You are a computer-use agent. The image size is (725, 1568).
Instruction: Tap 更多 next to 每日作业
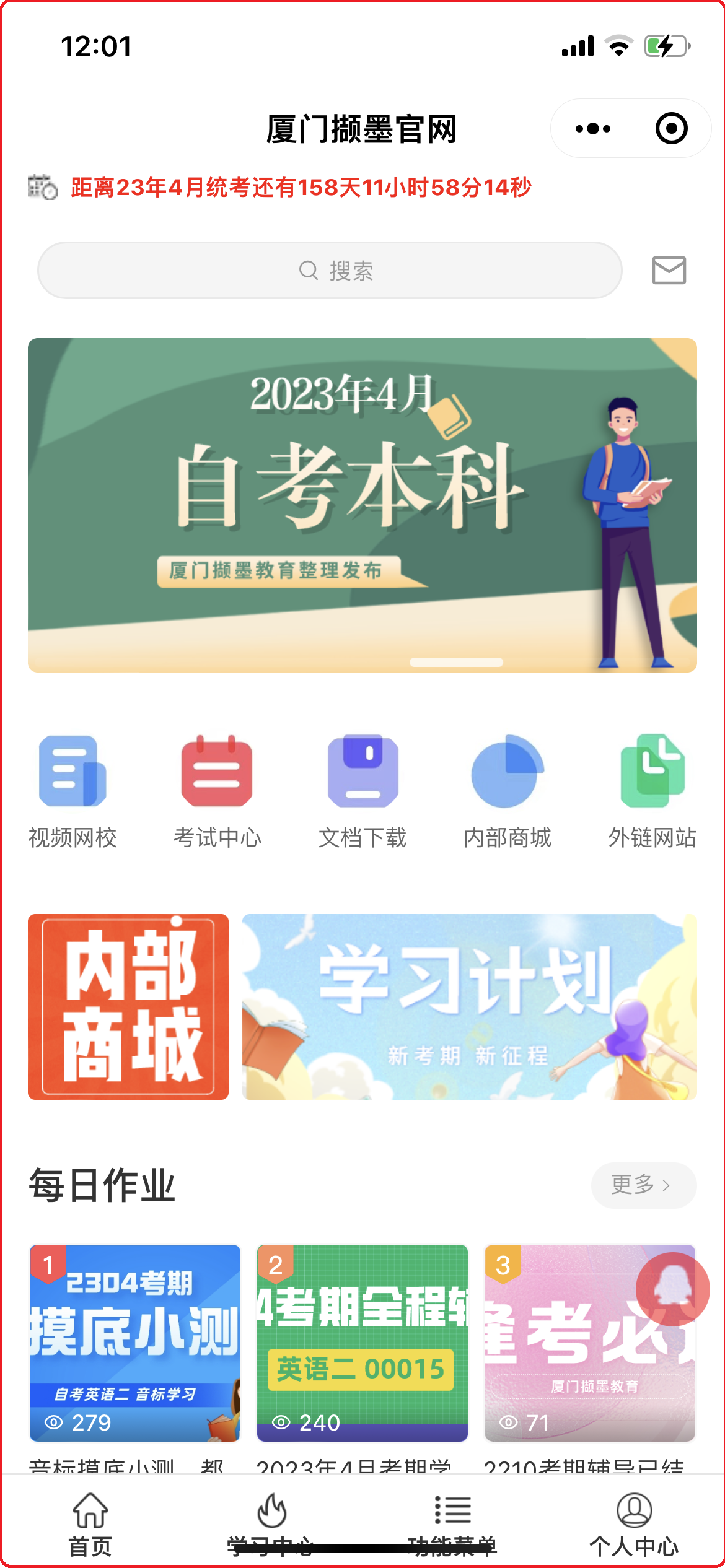(x=643, y=1185)
